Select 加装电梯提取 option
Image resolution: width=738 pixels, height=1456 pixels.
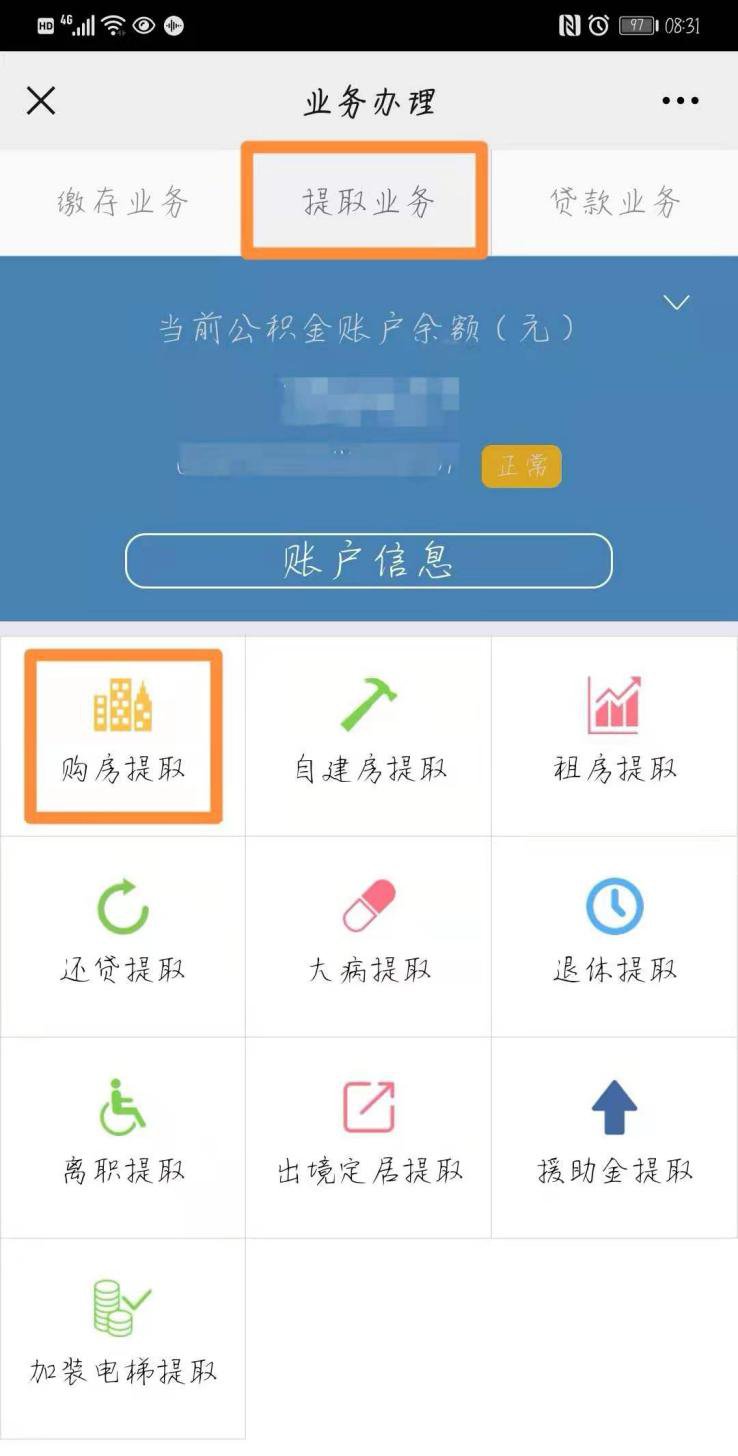point(123,1337)
